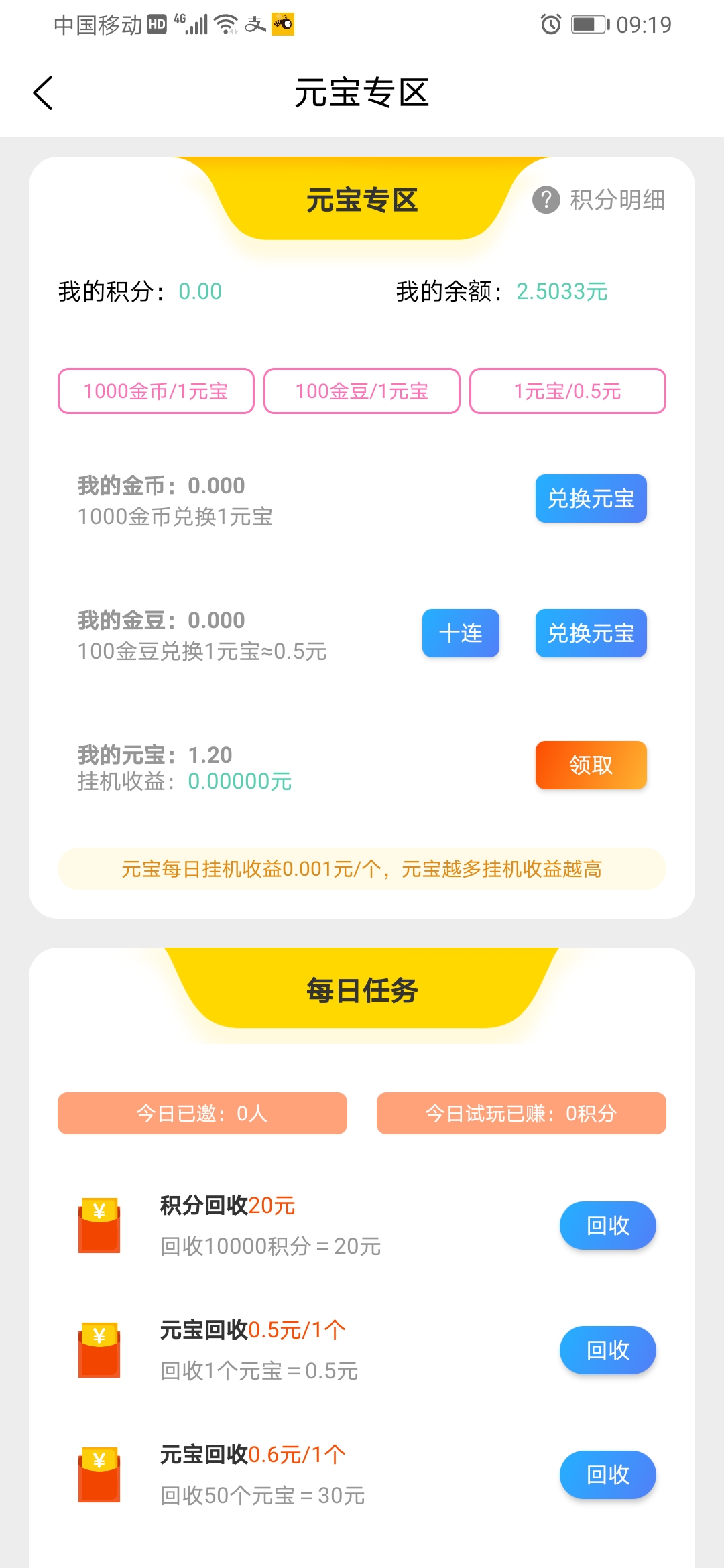Select the 1000金币/1元宝 chip
This screenshot has width=724, height=1568.
[156, 391]
